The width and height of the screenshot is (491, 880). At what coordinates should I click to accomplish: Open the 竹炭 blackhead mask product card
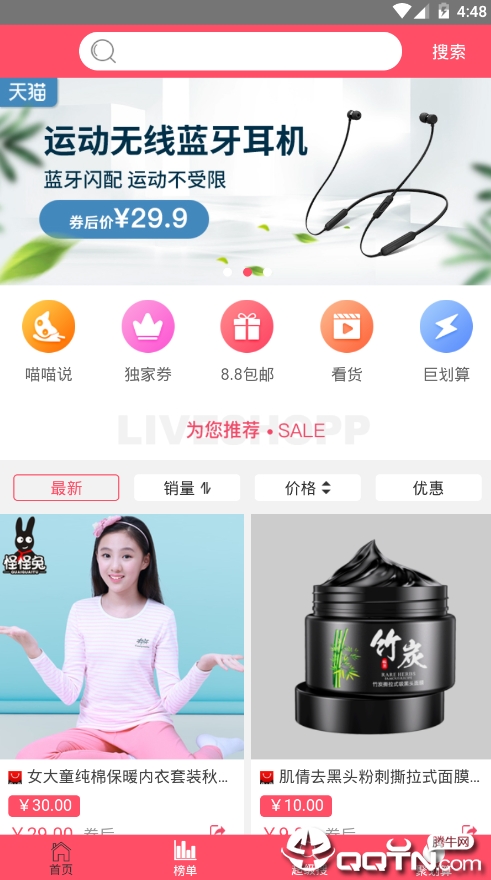(371, 673)
